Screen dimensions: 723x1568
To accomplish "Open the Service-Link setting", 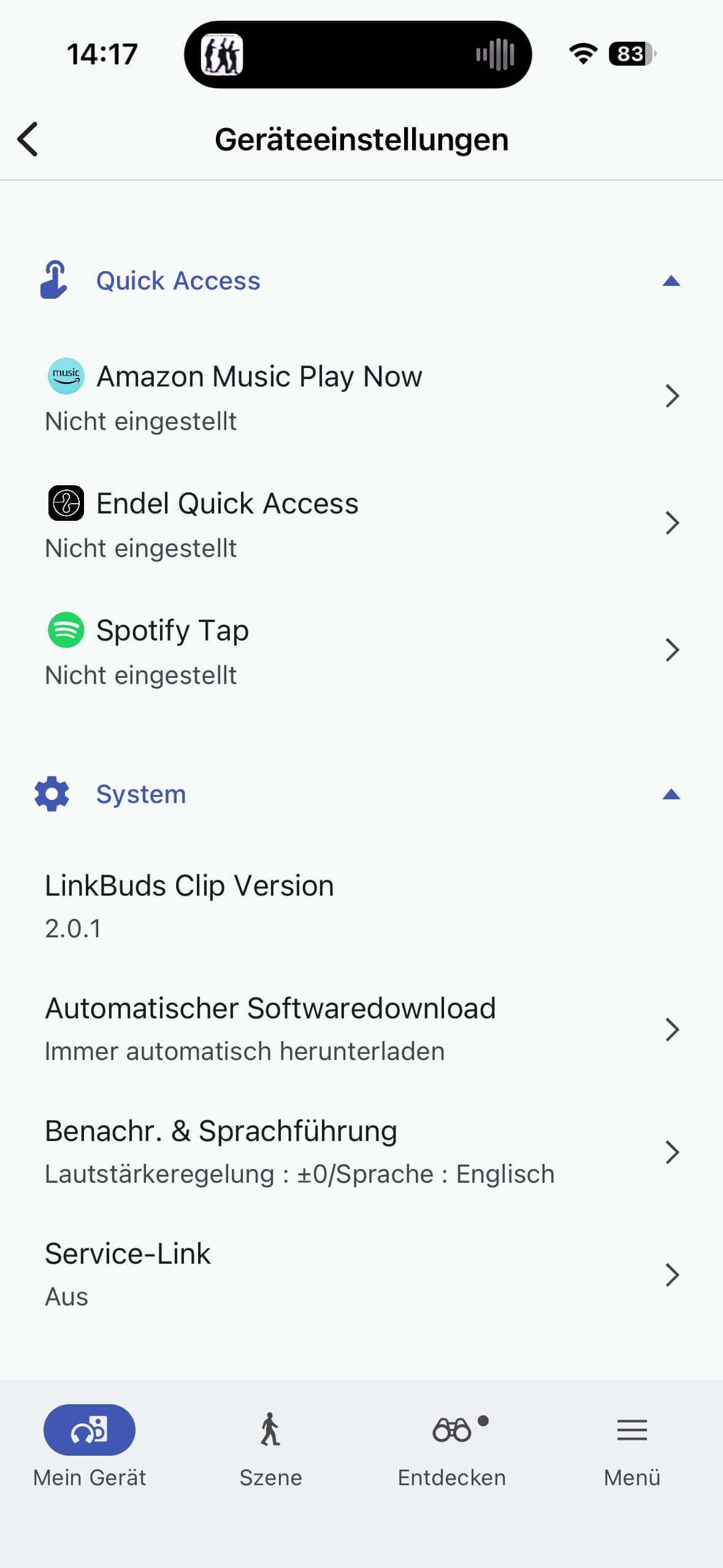I will pyautogui.click(x=361, y=1274).
